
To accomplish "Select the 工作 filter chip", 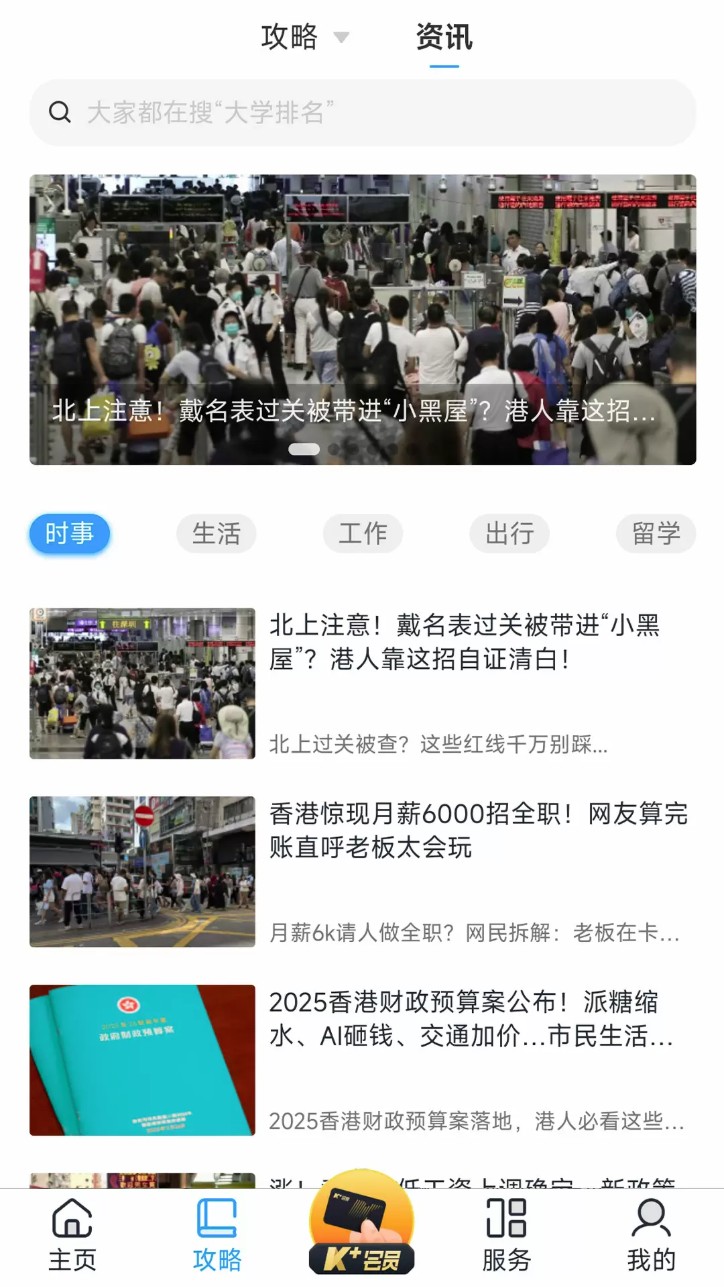I will coord(363,533).
